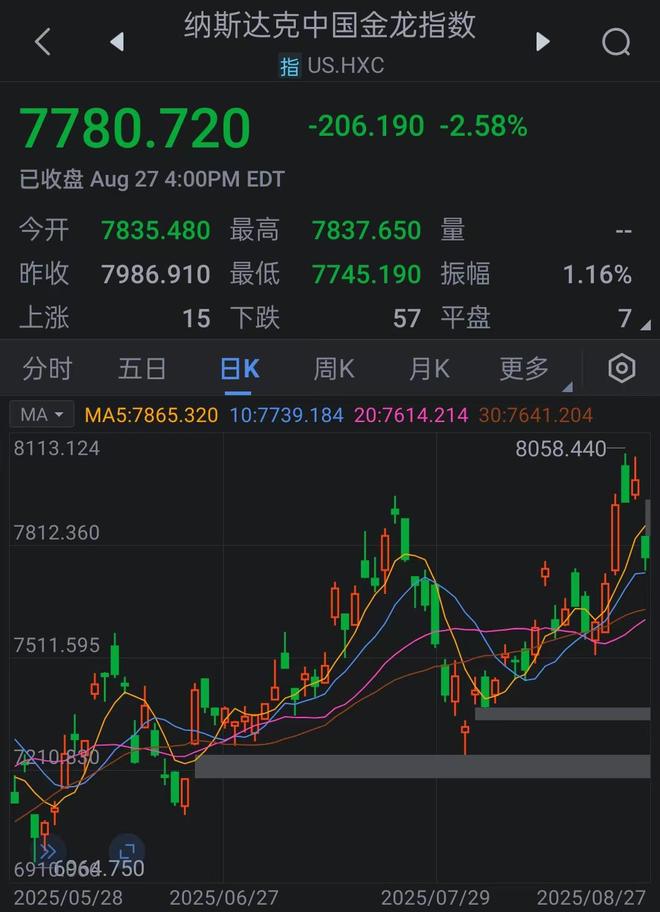
Task: Go back to the previous page
Action: [42, 42]
